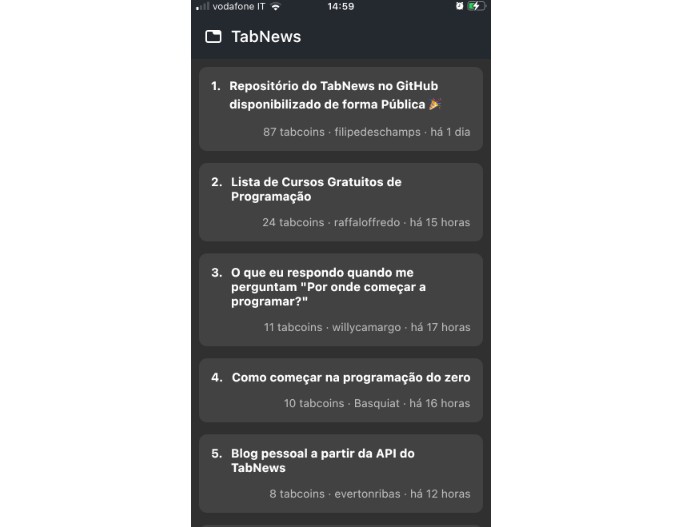Open post about TabNews GitHub repository
This screenshot has width=676, height=527.
(334, 95)
